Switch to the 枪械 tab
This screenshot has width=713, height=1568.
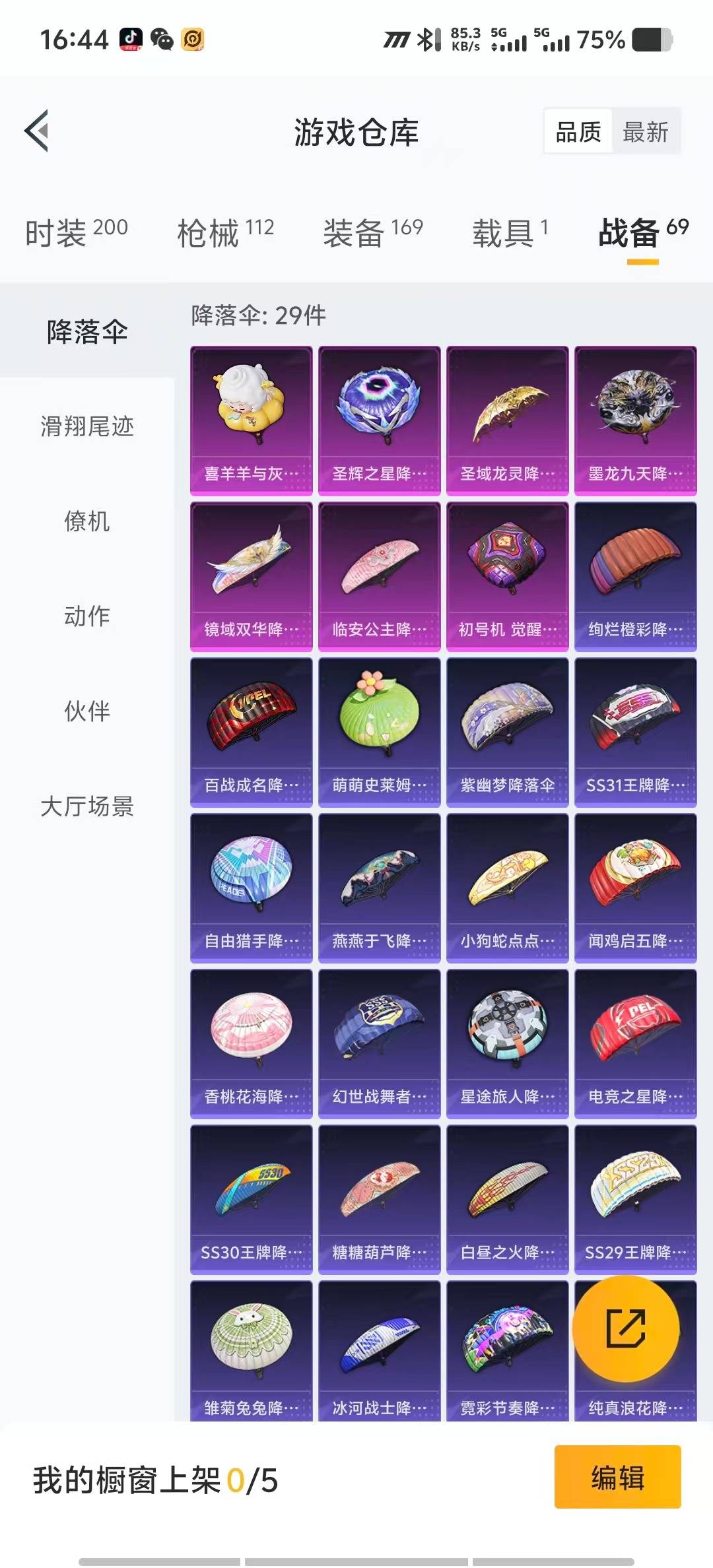[x=208, y=232]
